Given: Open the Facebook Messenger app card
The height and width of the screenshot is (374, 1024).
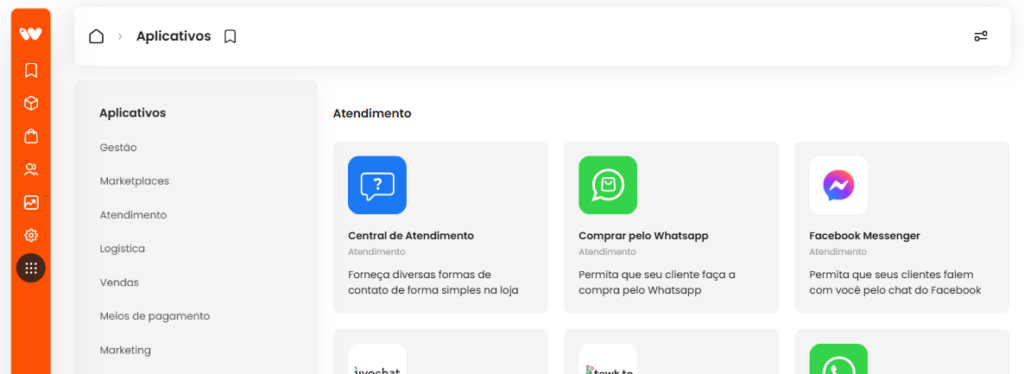Looking at the screenshot, I should pos(902,227).
